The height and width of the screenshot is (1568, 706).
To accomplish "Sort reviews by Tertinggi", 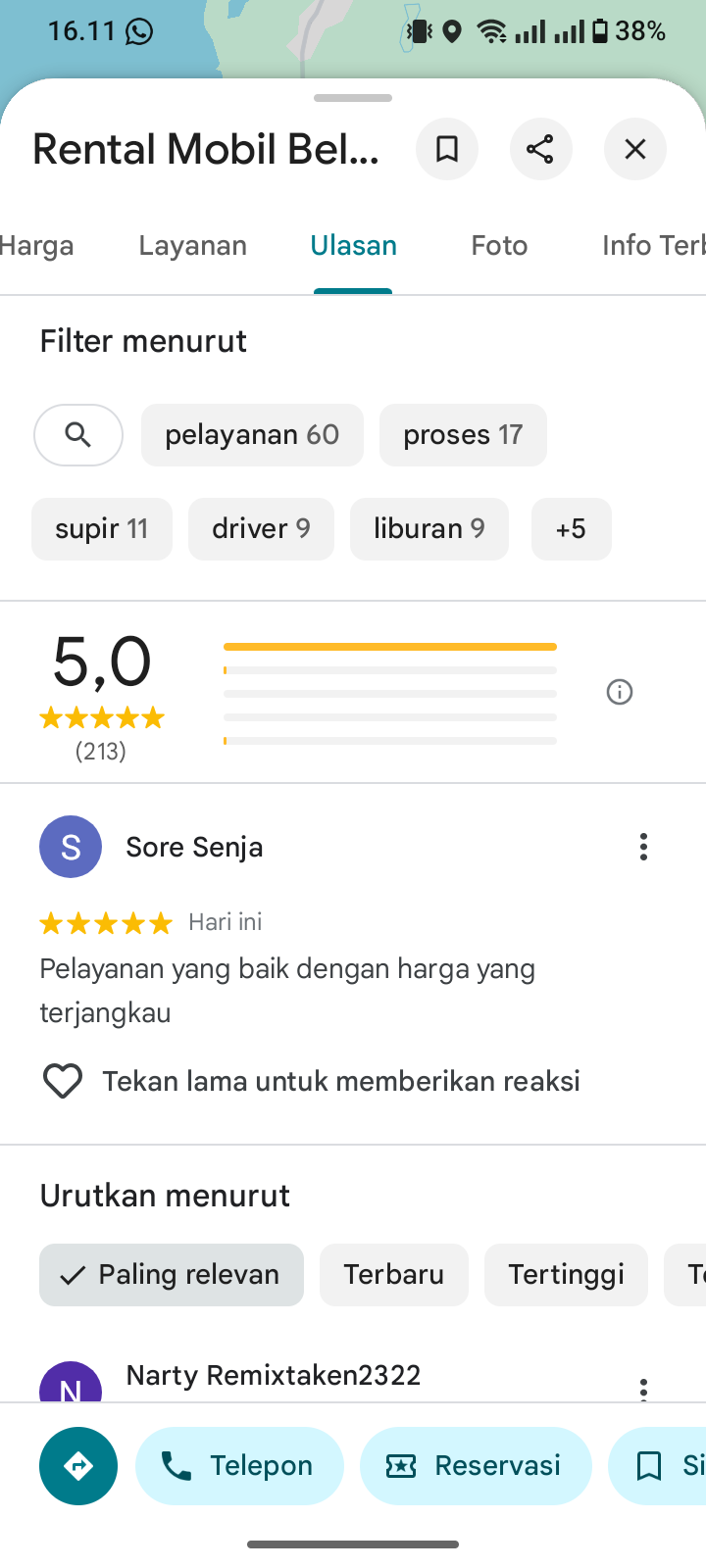I will pos(566,1274).
